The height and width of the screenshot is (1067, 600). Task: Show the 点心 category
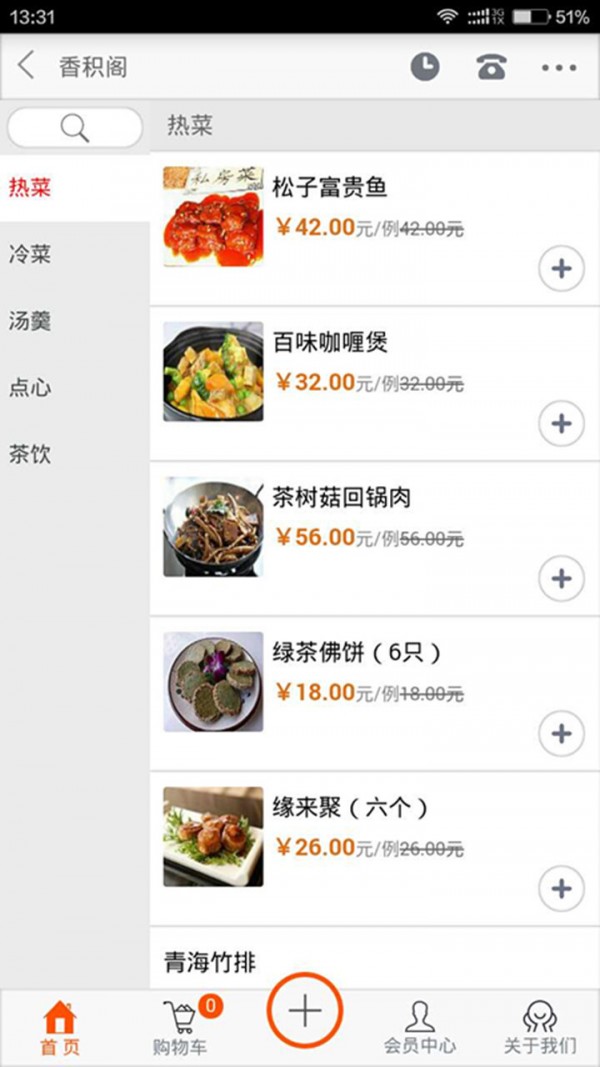click(x=30, y=388)
